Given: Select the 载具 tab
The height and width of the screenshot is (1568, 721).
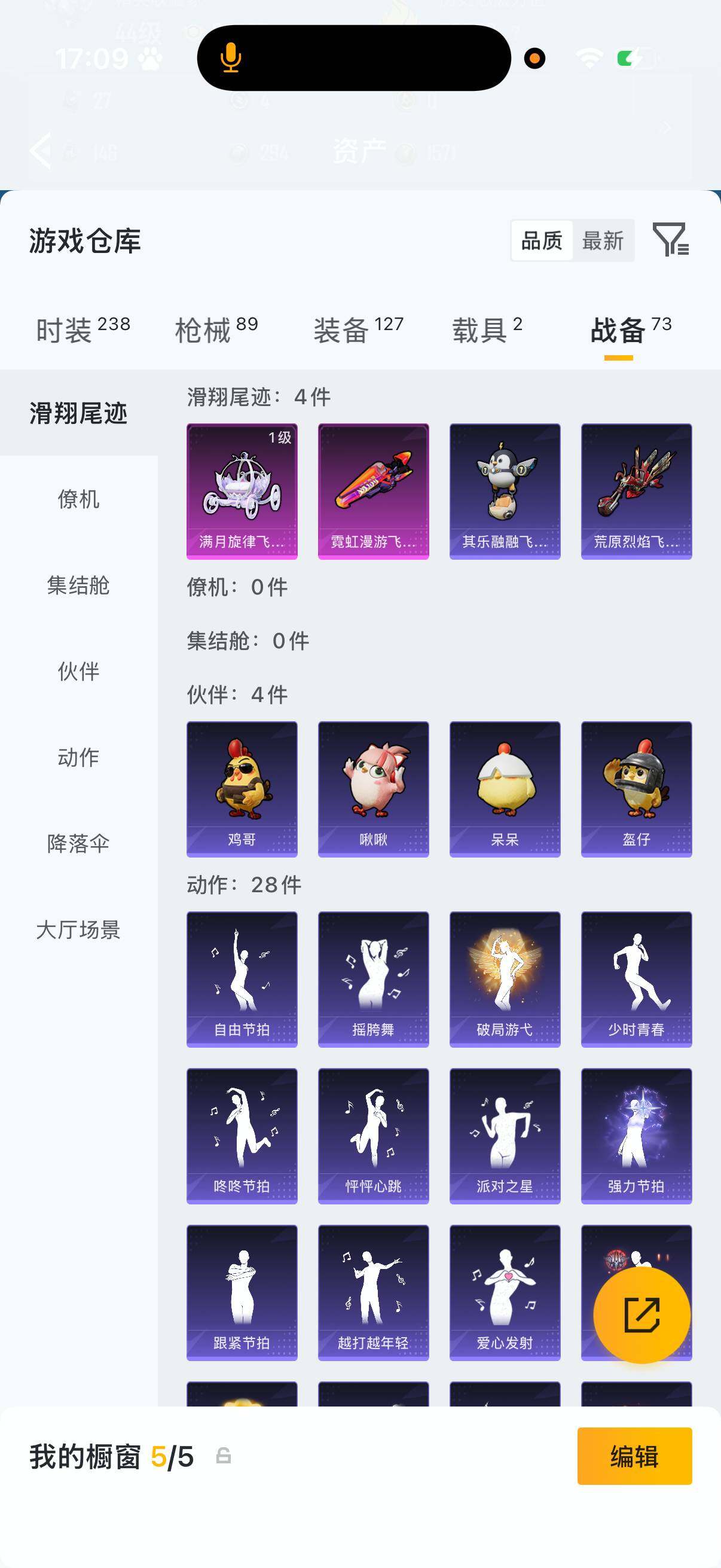Looking at the screenshot, I should (487, 331).
